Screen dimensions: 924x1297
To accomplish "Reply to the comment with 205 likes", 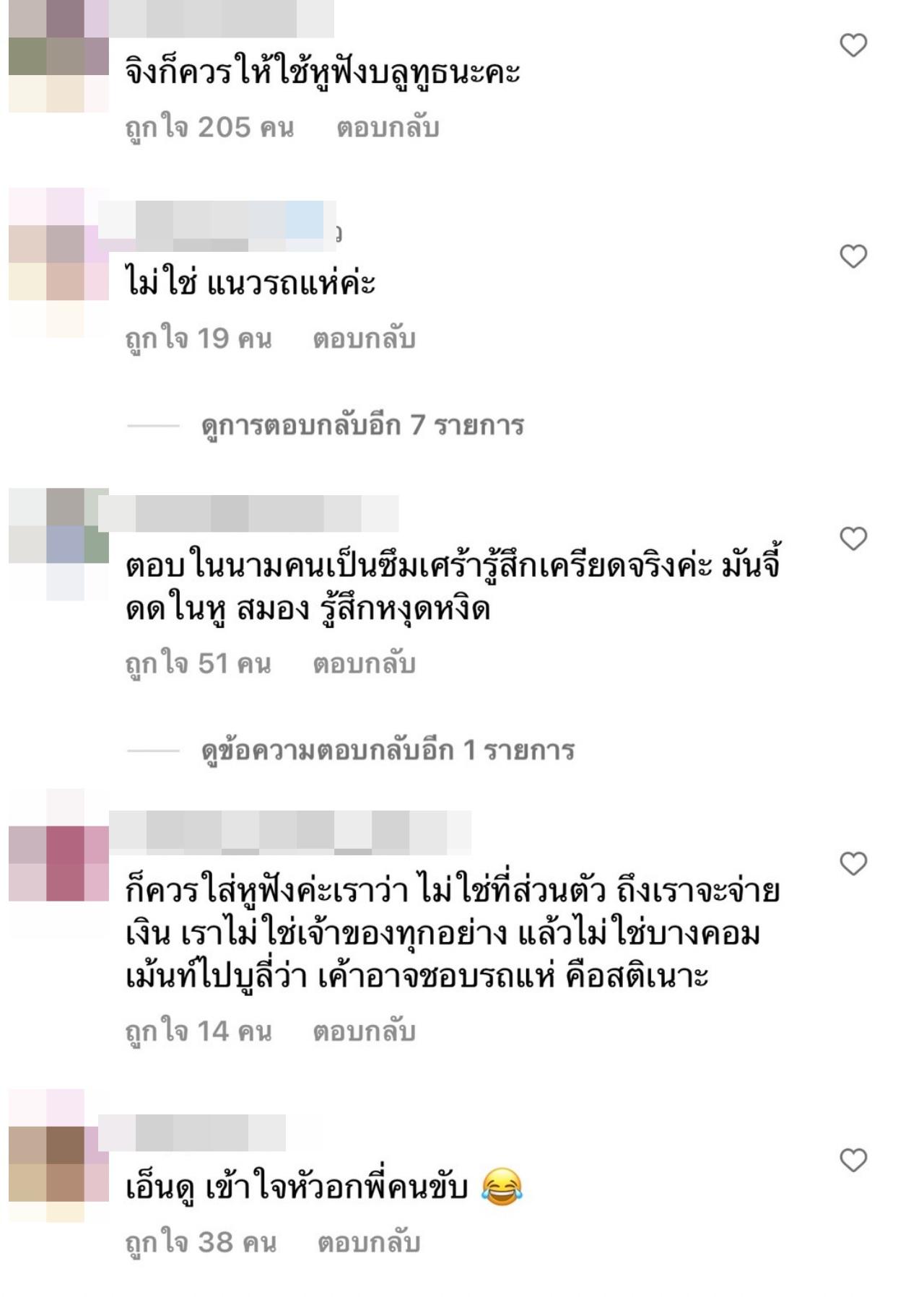I will coord(388,128).
